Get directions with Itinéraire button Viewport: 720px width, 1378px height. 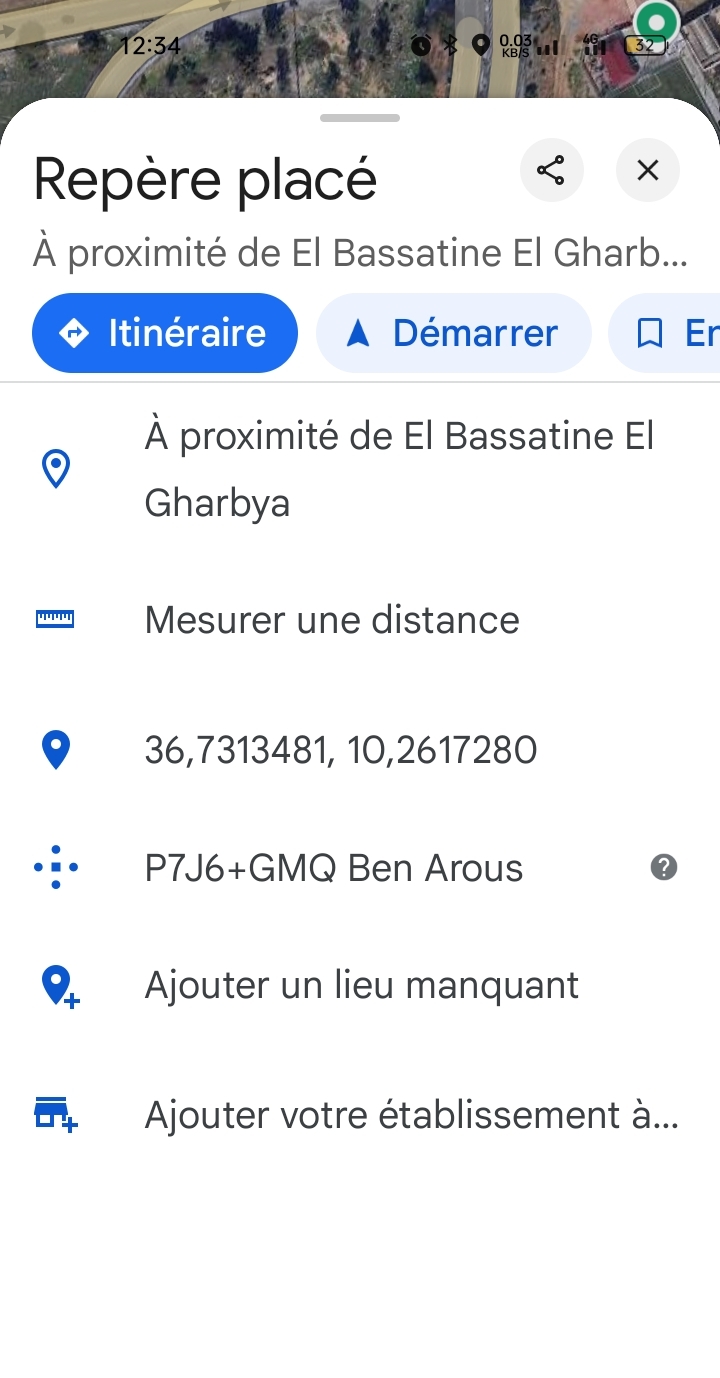tap(165, 333)
